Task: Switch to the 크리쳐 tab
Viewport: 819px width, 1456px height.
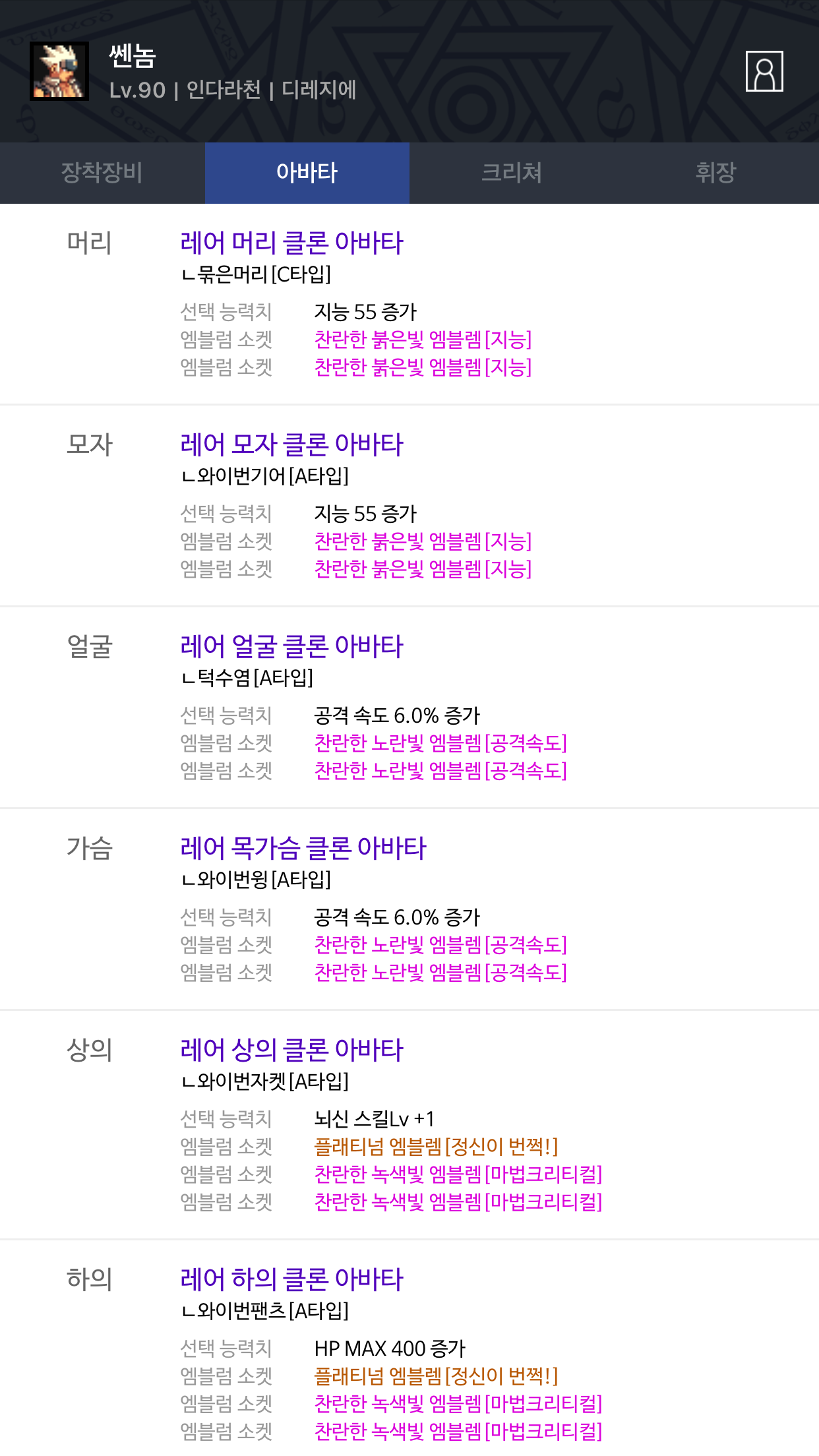Action: tap(512, 173)
